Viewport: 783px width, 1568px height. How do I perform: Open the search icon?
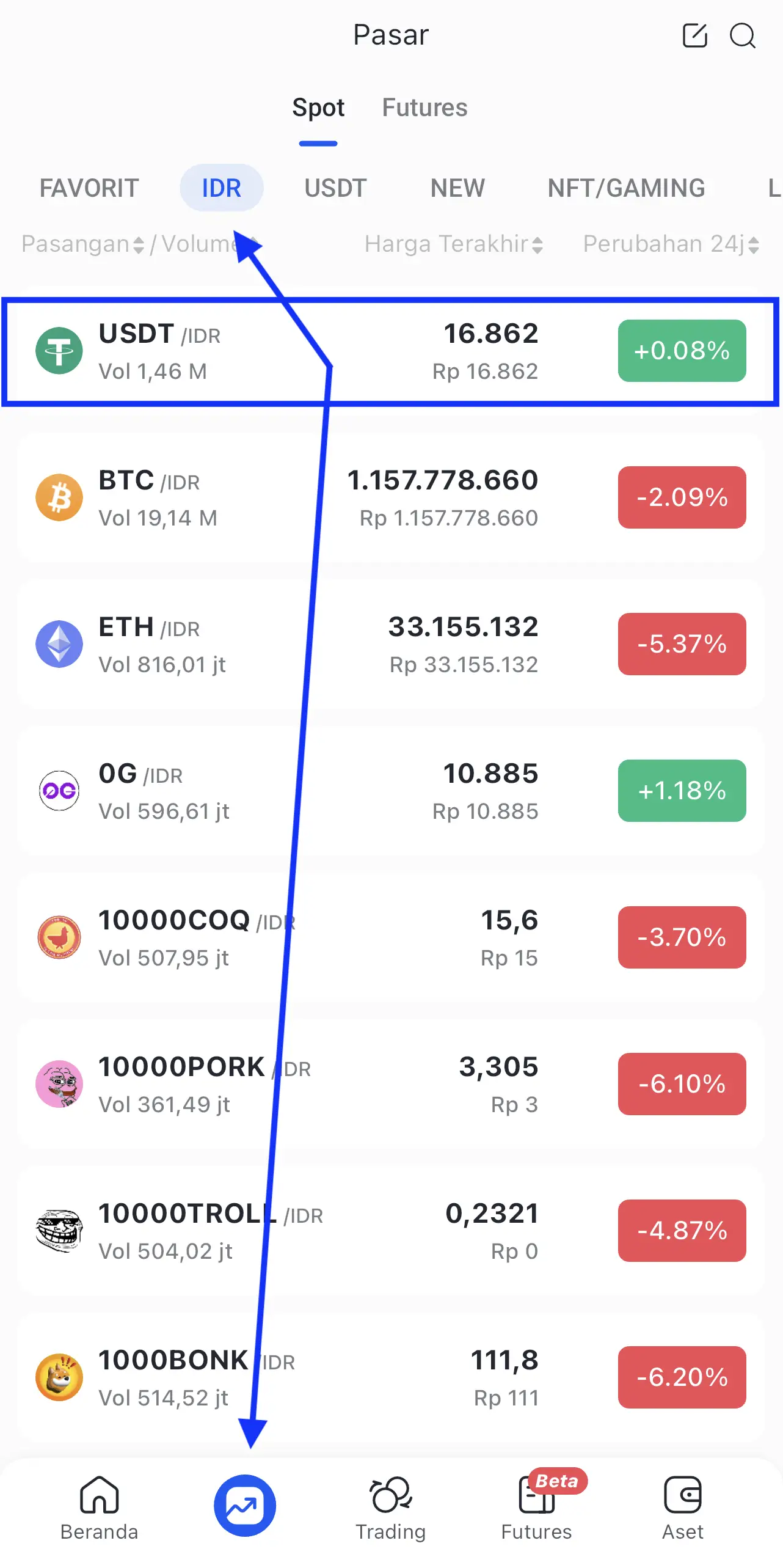743,35
